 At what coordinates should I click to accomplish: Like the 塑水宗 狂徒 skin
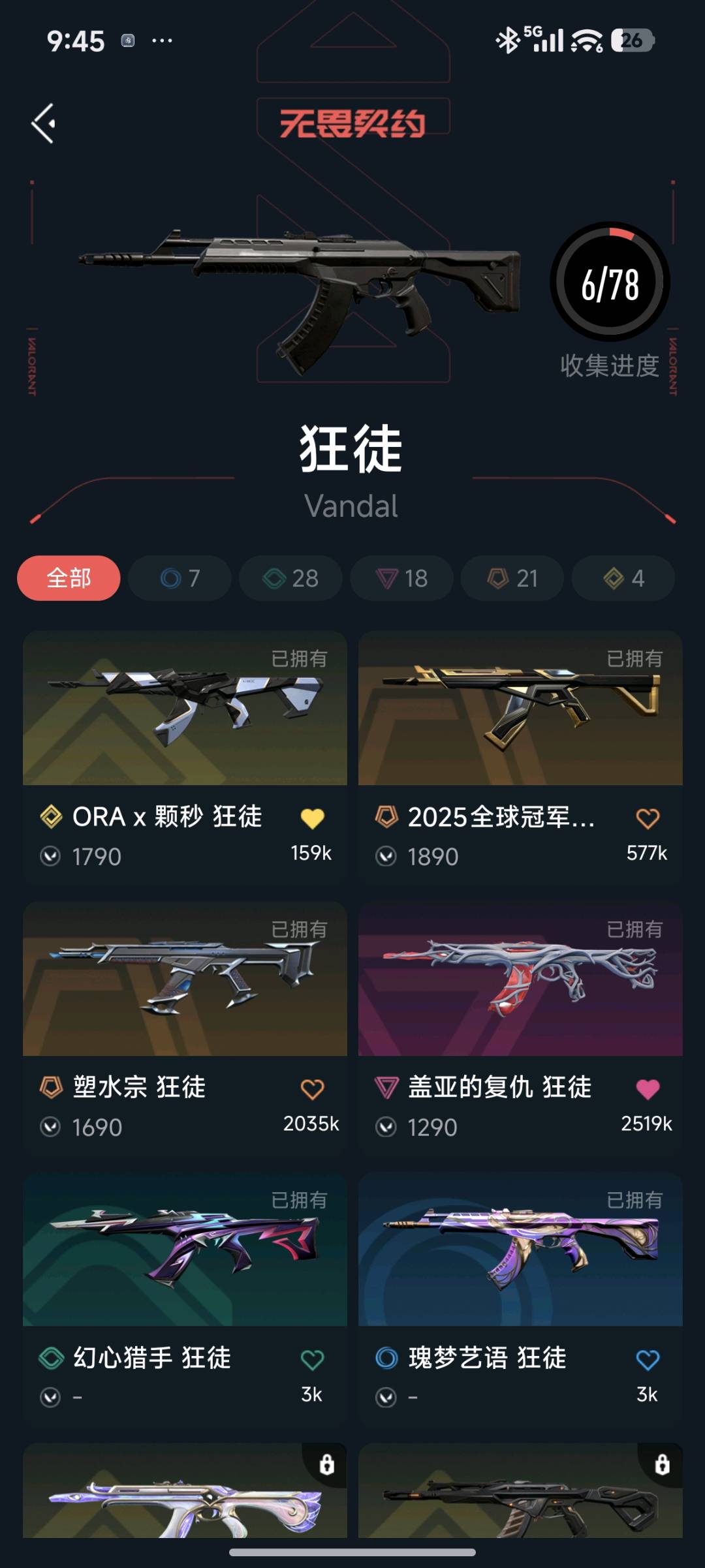[313, 1089]
